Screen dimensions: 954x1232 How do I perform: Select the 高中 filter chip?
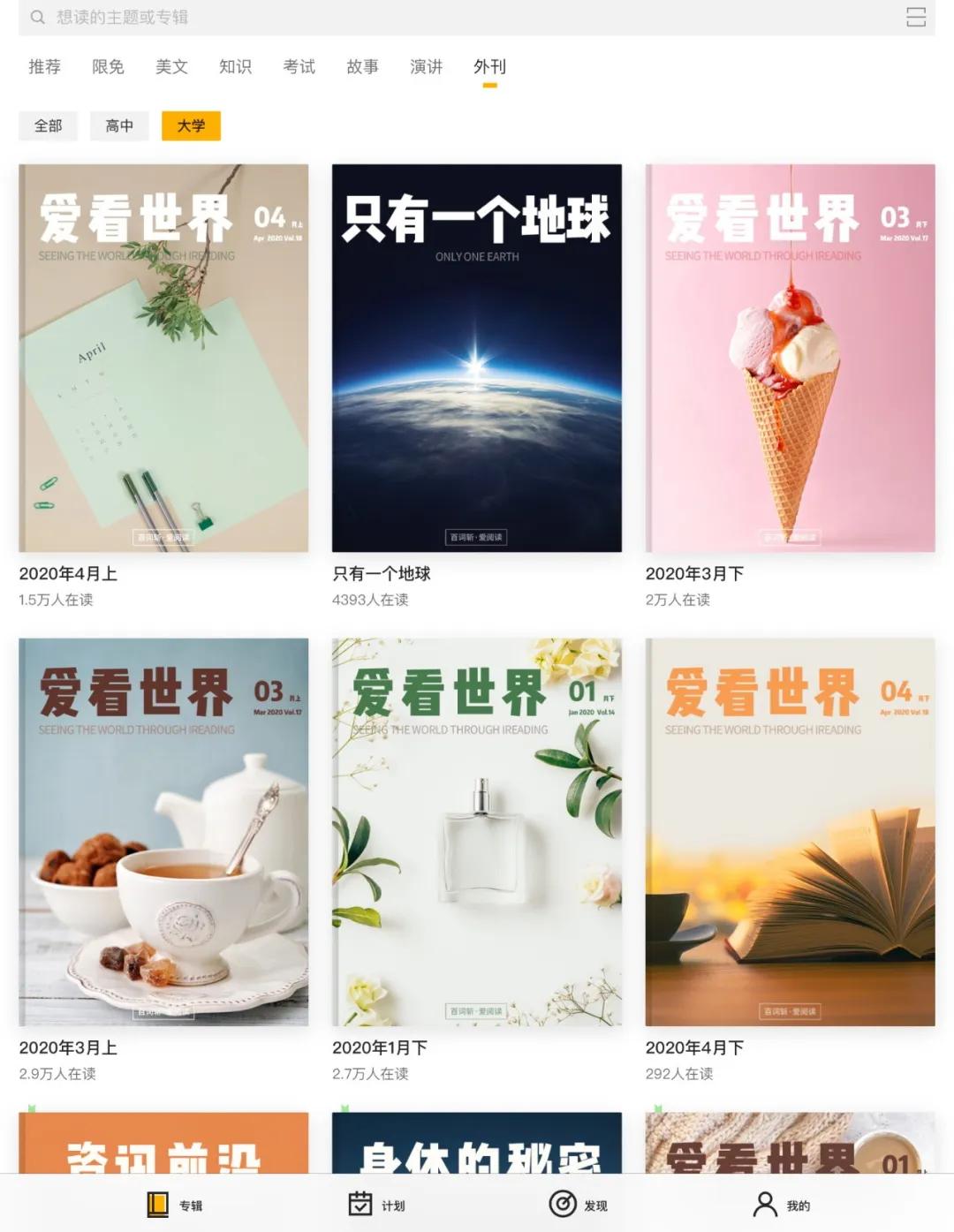(x=119, y=126)
